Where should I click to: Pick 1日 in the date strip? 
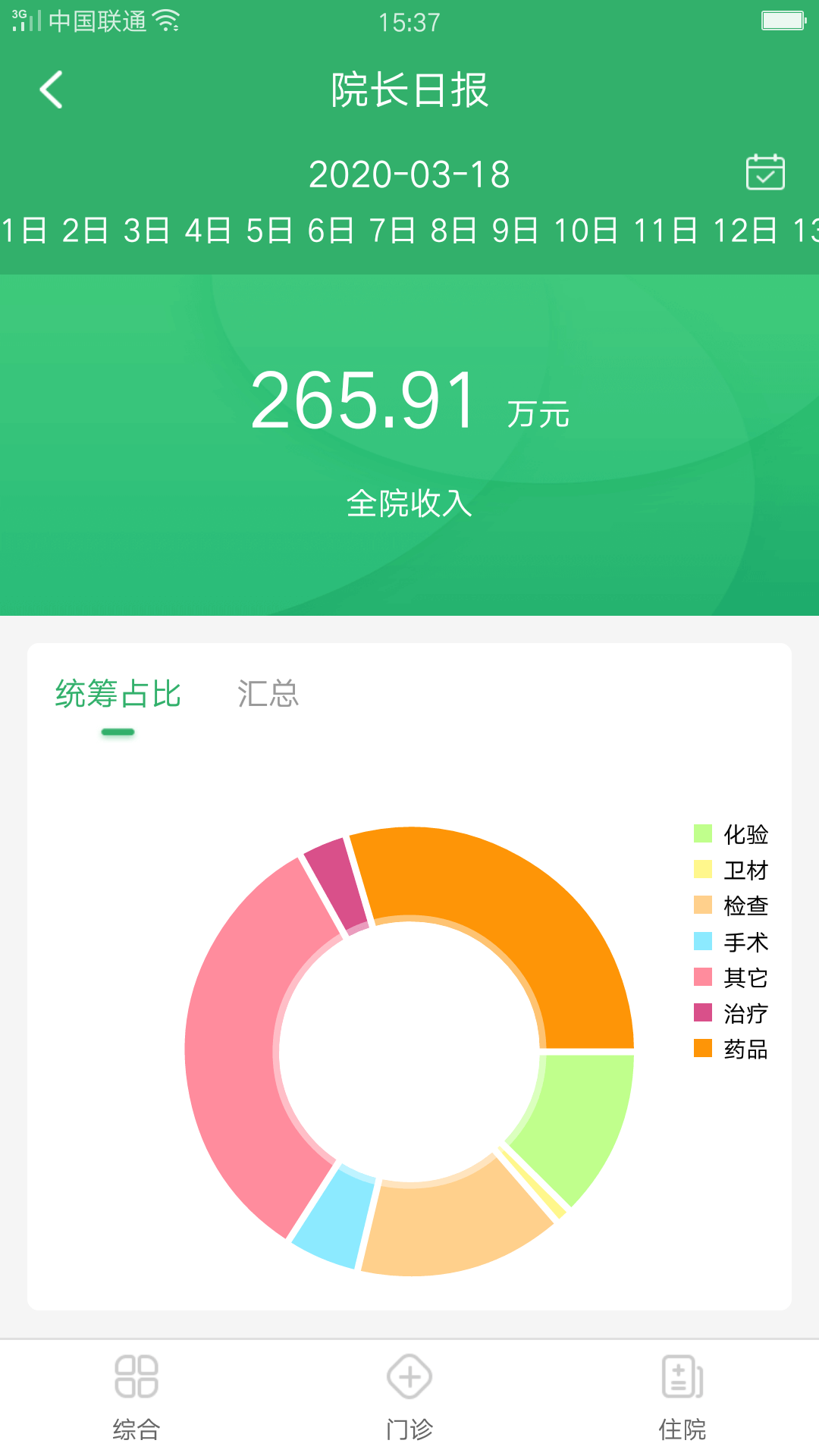click(24, 231)
